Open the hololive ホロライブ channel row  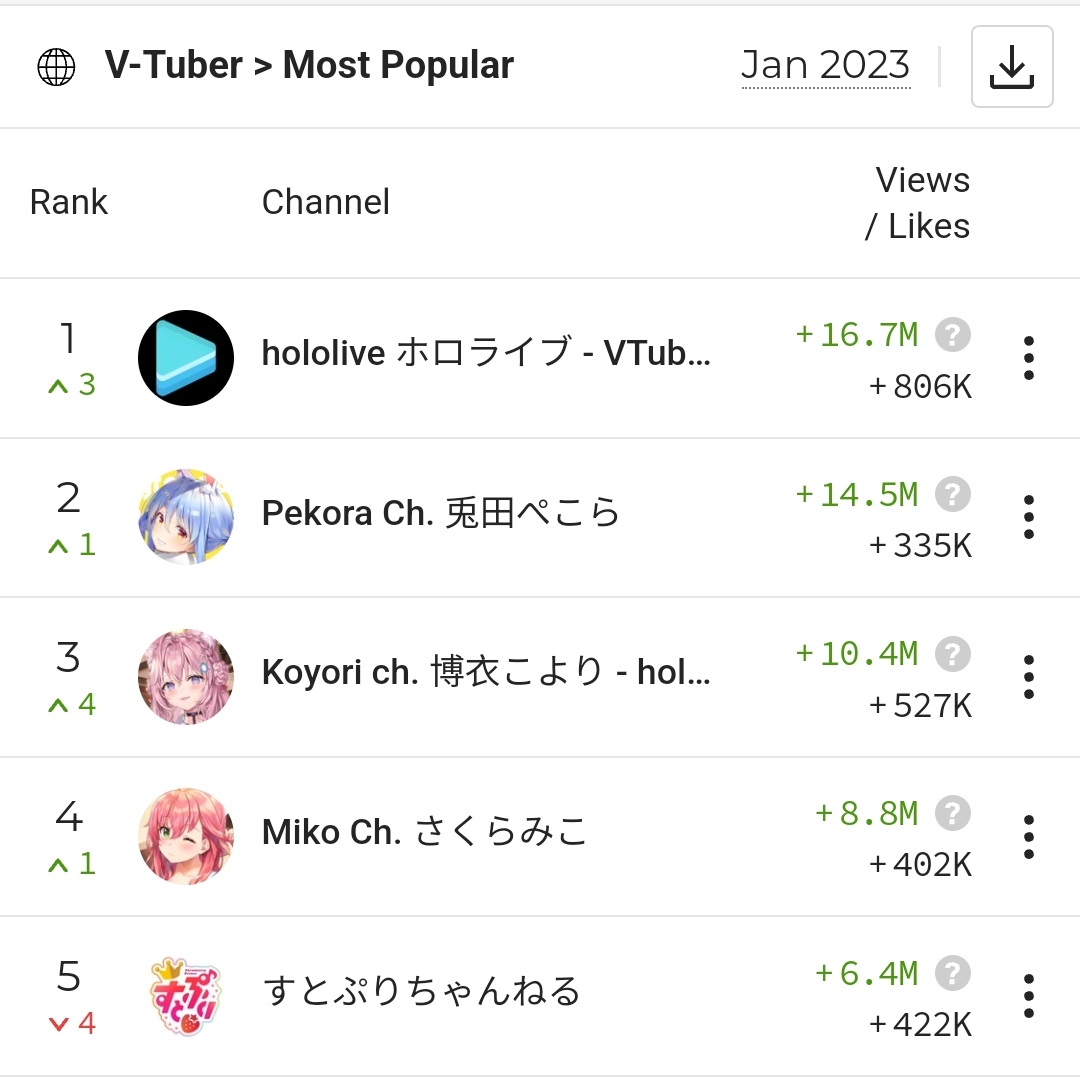(x=486, y=353)
